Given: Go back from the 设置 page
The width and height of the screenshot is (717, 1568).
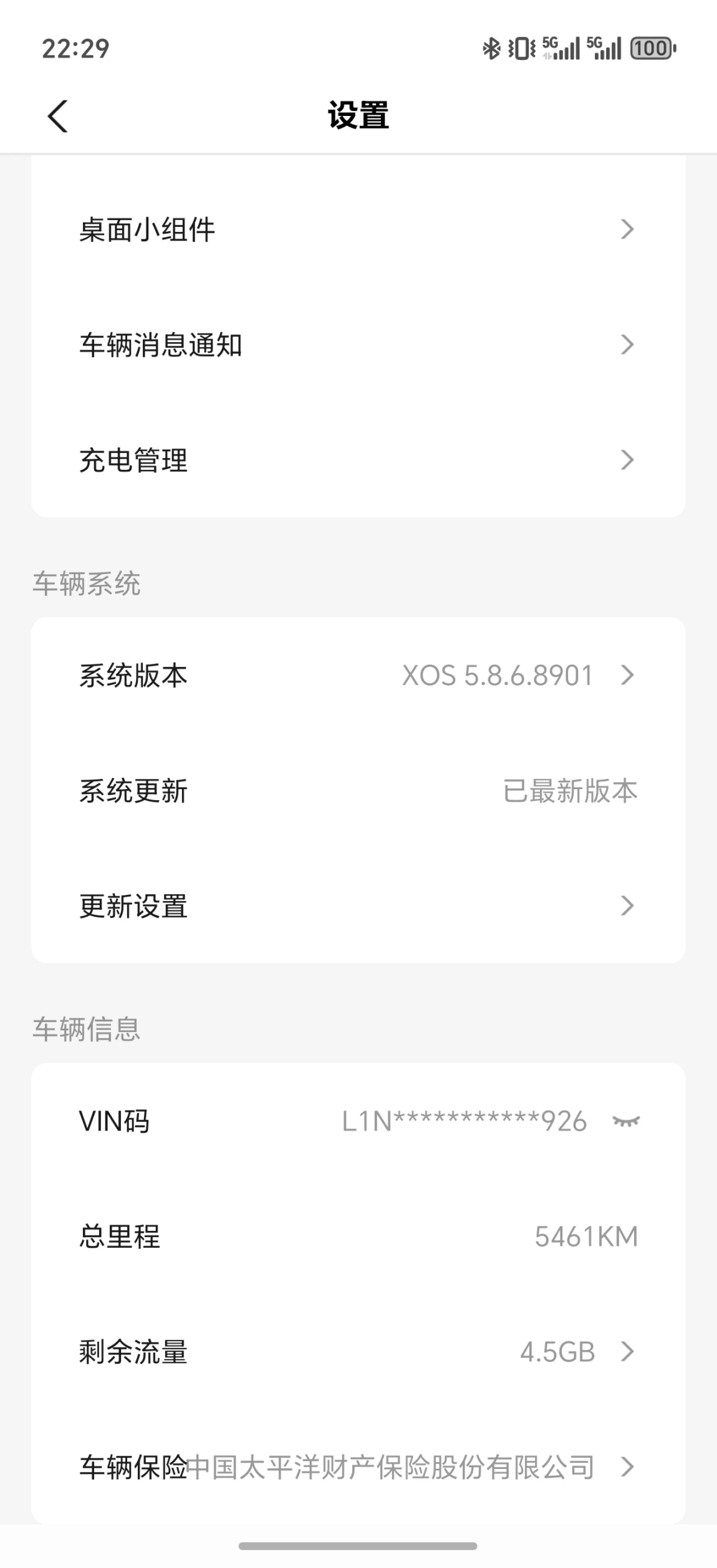Looking at the screenshot, I should coord(57,117).
